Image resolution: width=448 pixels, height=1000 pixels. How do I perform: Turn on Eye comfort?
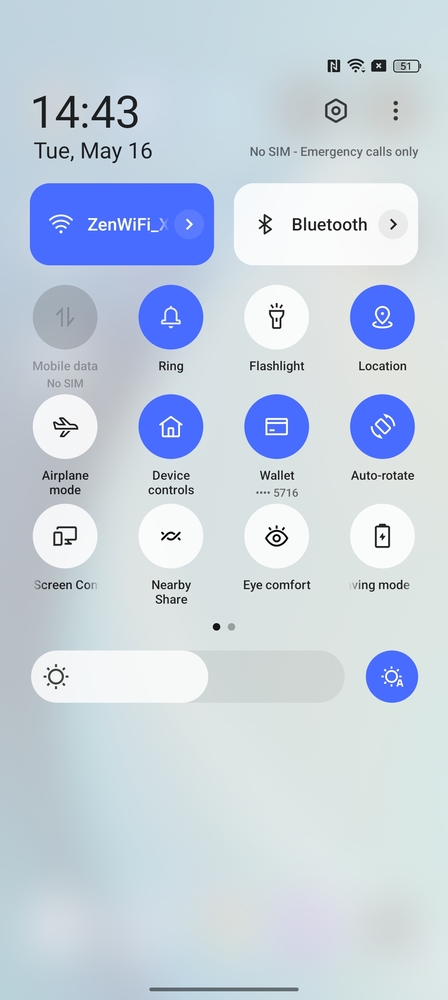[x=276, y=536]
